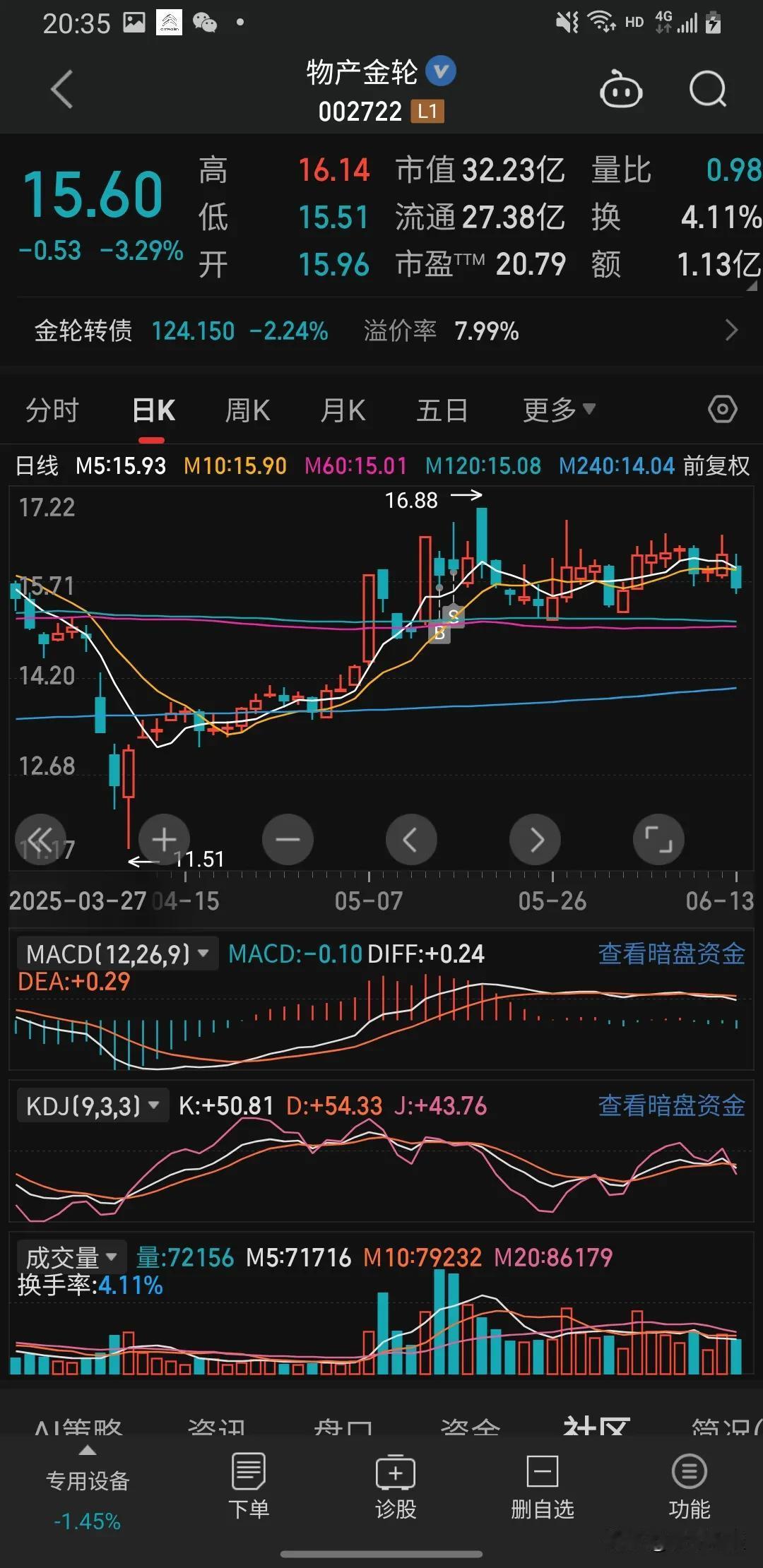Change the MACD(12,26,9) indicator dropdown
Image resolution: width=763 pixels, height=1568 pixels.
pyautogui.click(x=117, y=954)
